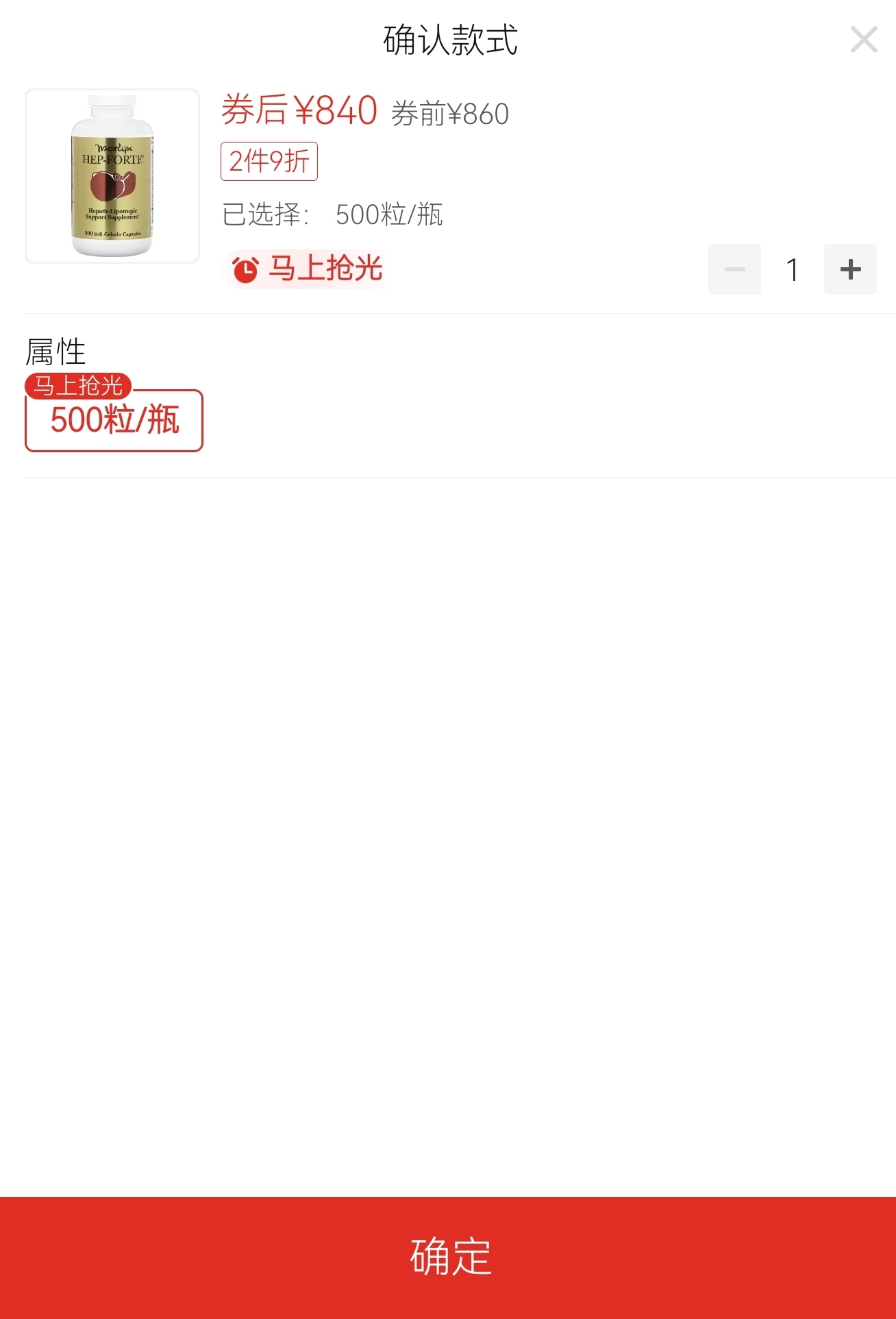
Task: Confirm selection with 确定
Action: [x=448, y=1257]
